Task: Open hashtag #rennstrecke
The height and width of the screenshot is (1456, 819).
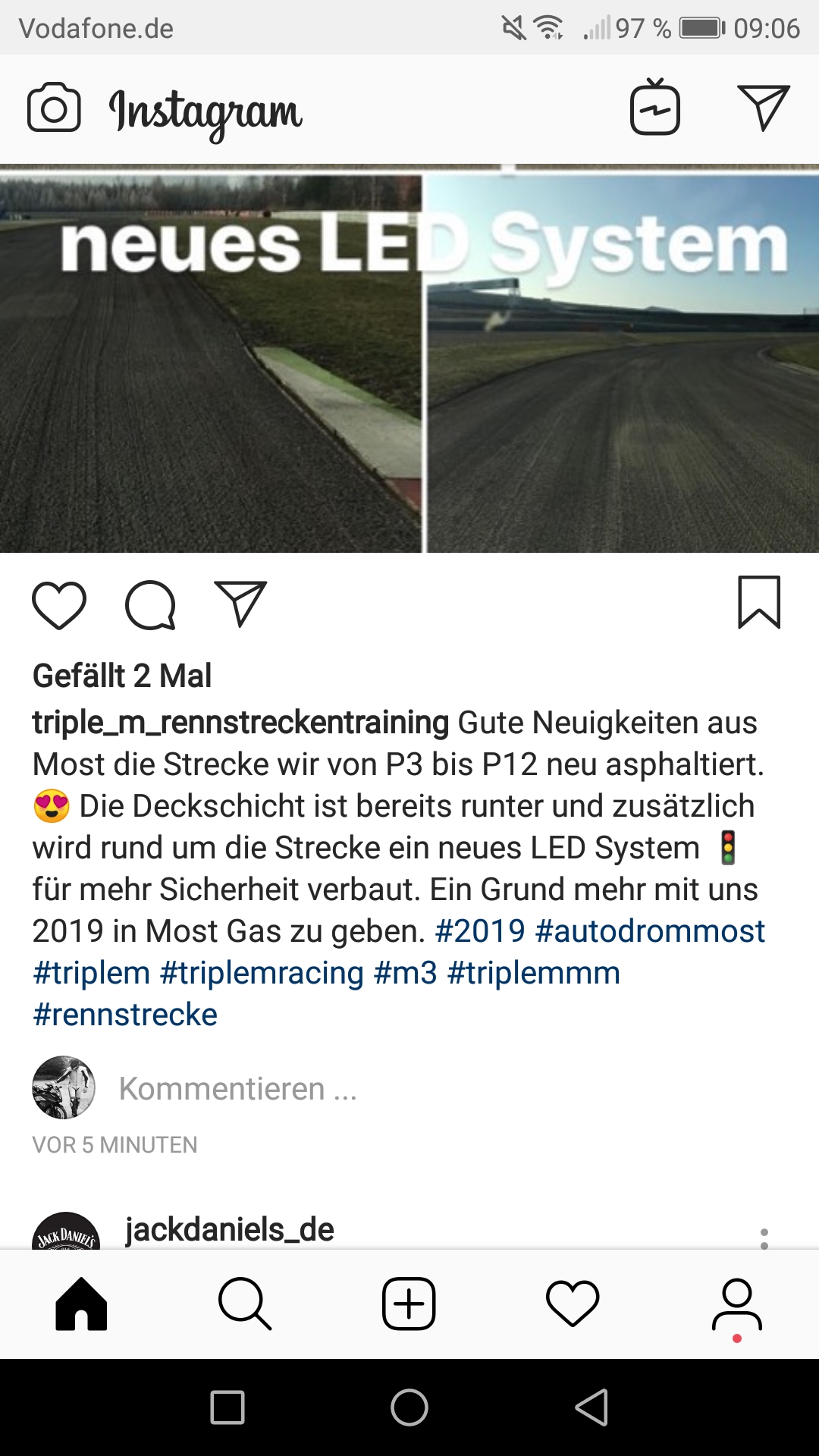Action: point(125,1015)
